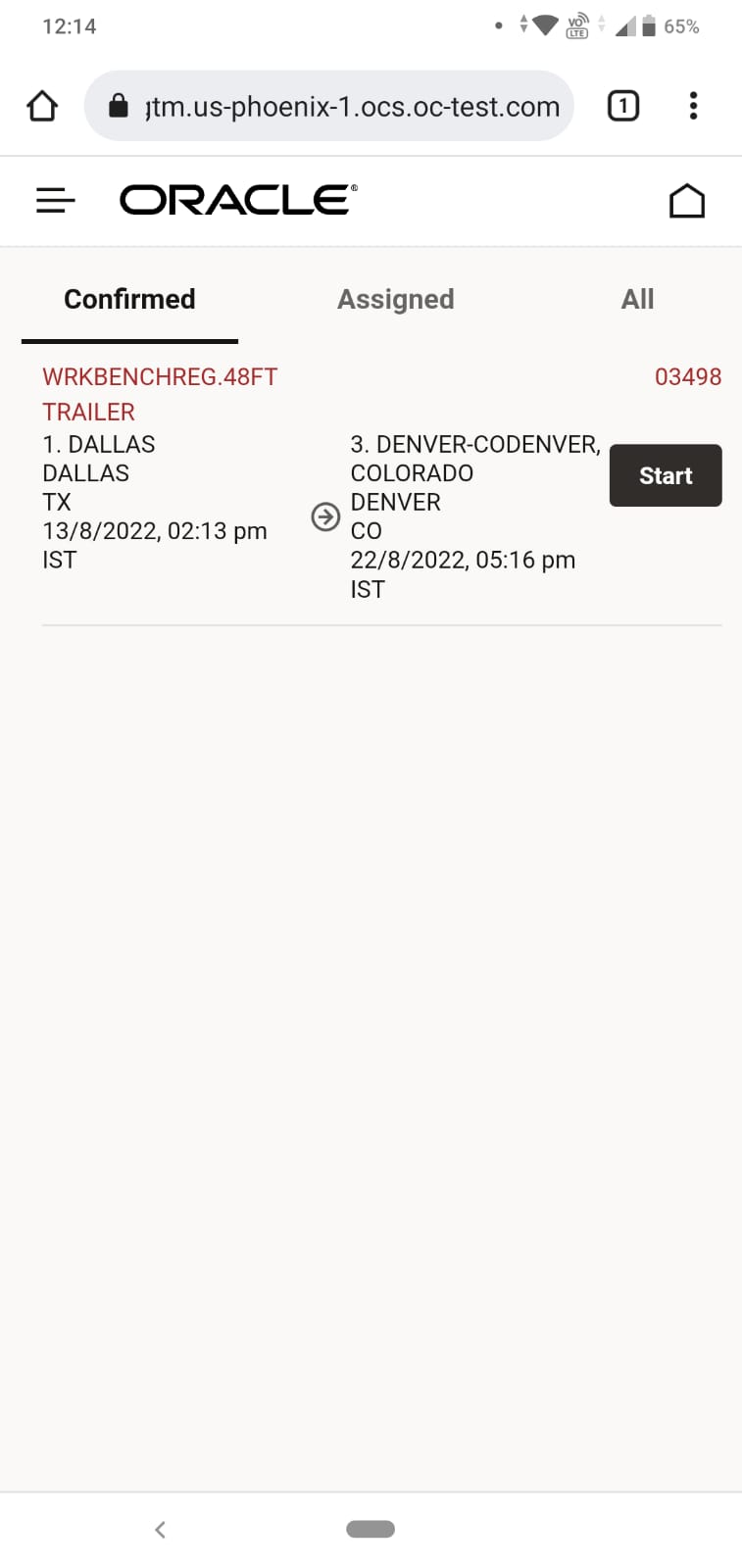Switch to the All tab

click(637, 299)
